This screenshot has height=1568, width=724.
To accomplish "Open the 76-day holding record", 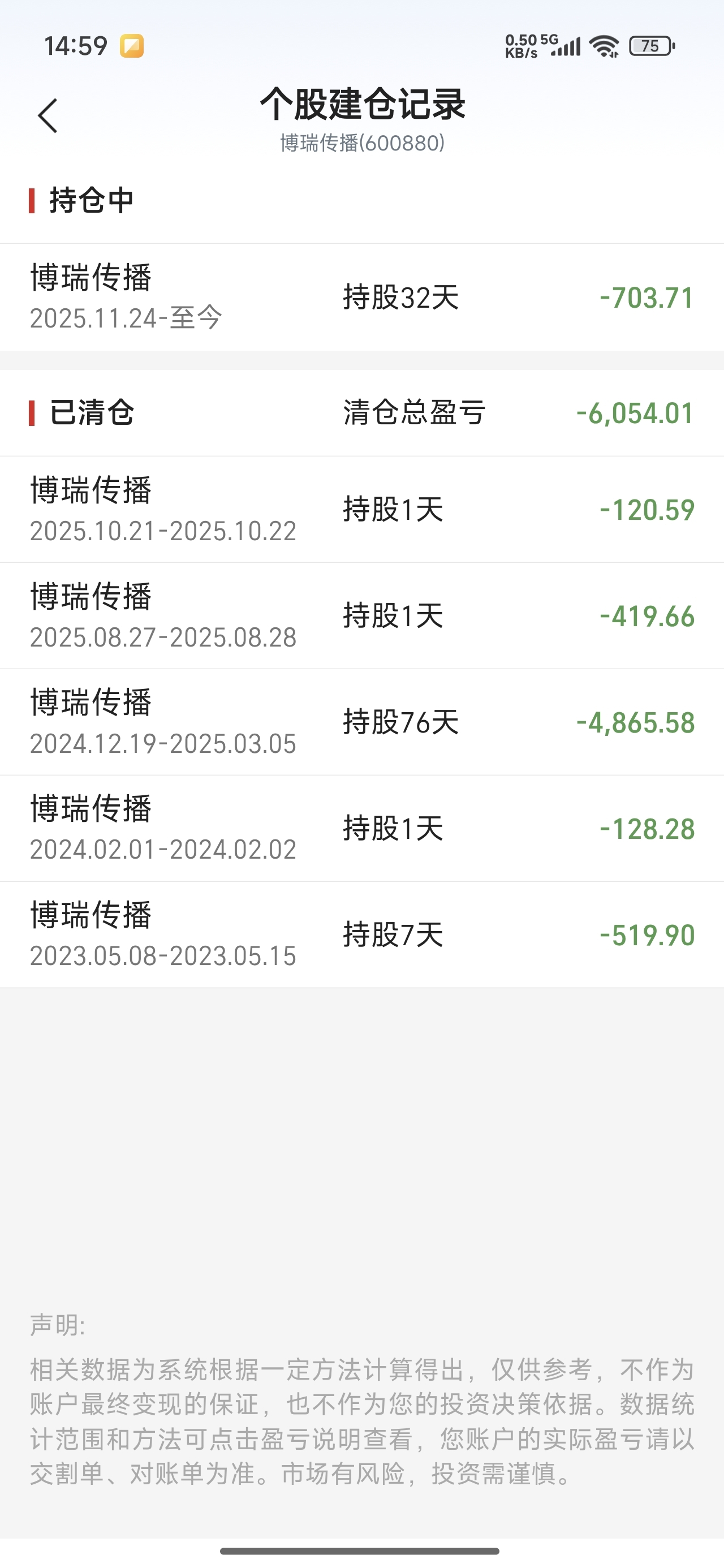I will point(361,722).
